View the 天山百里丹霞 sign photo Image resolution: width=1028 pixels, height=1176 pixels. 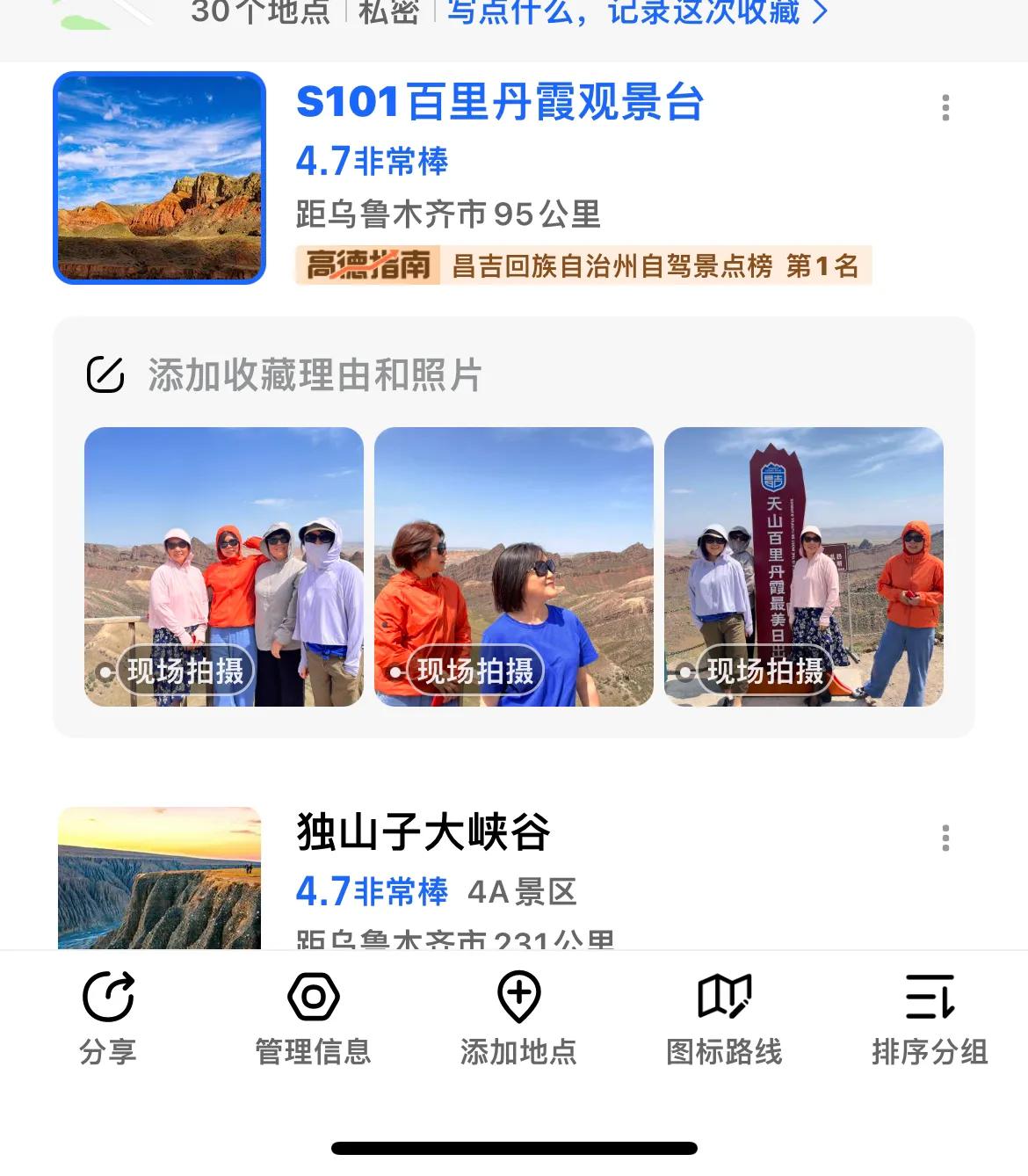[802, 567]
